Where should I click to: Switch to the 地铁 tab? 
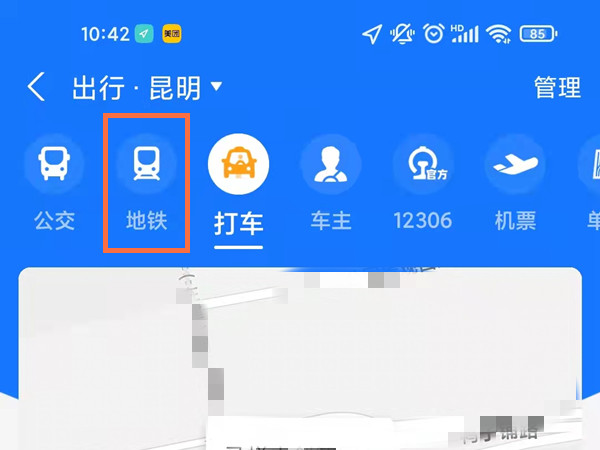(x=145, y=184)
